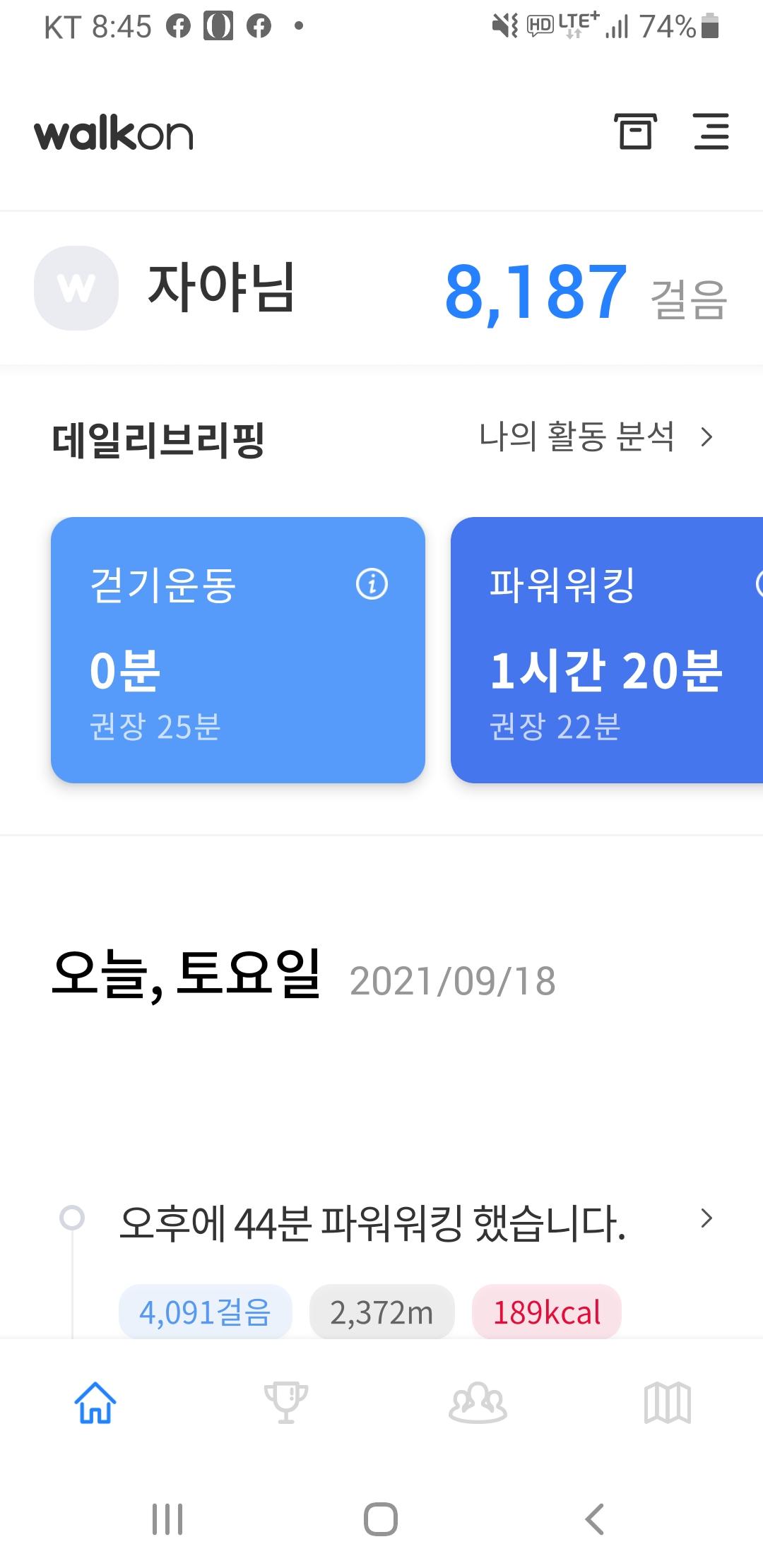
Task: Switch to the trophy challenges tab
Action: coord(286,1403)
